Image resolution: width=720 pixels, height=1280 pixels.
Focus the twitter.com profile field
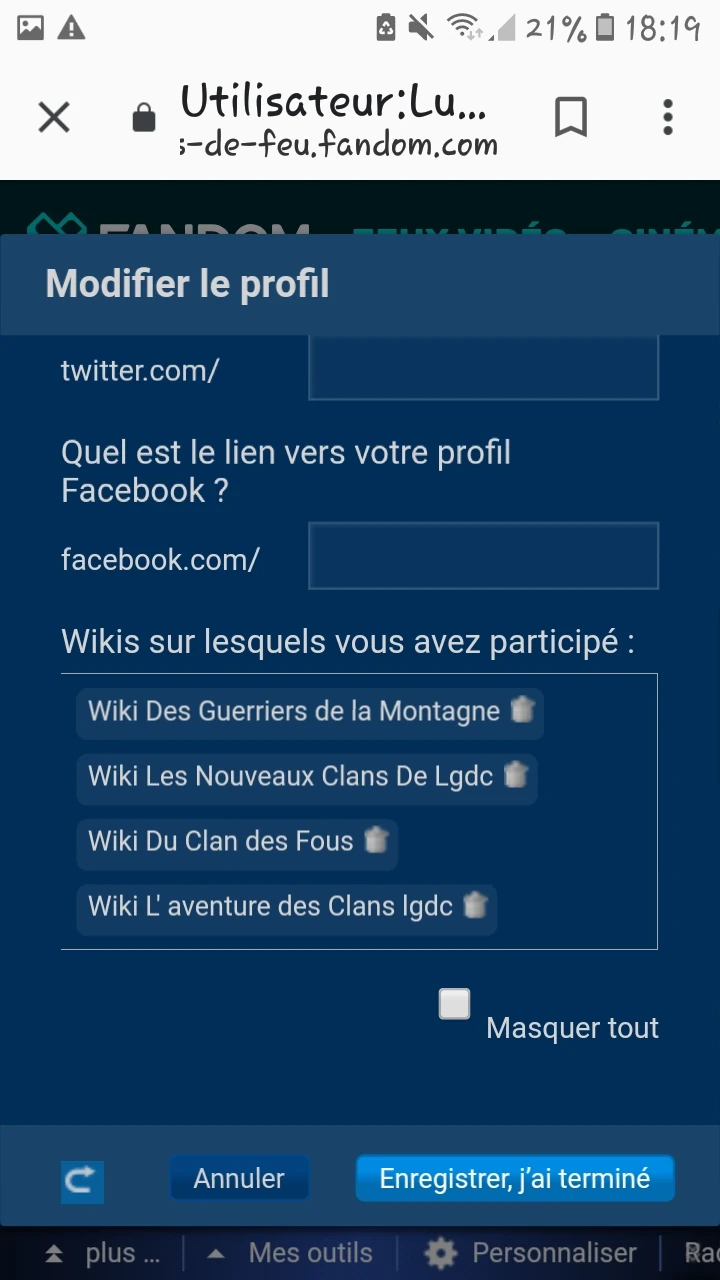tap(483, 369)
